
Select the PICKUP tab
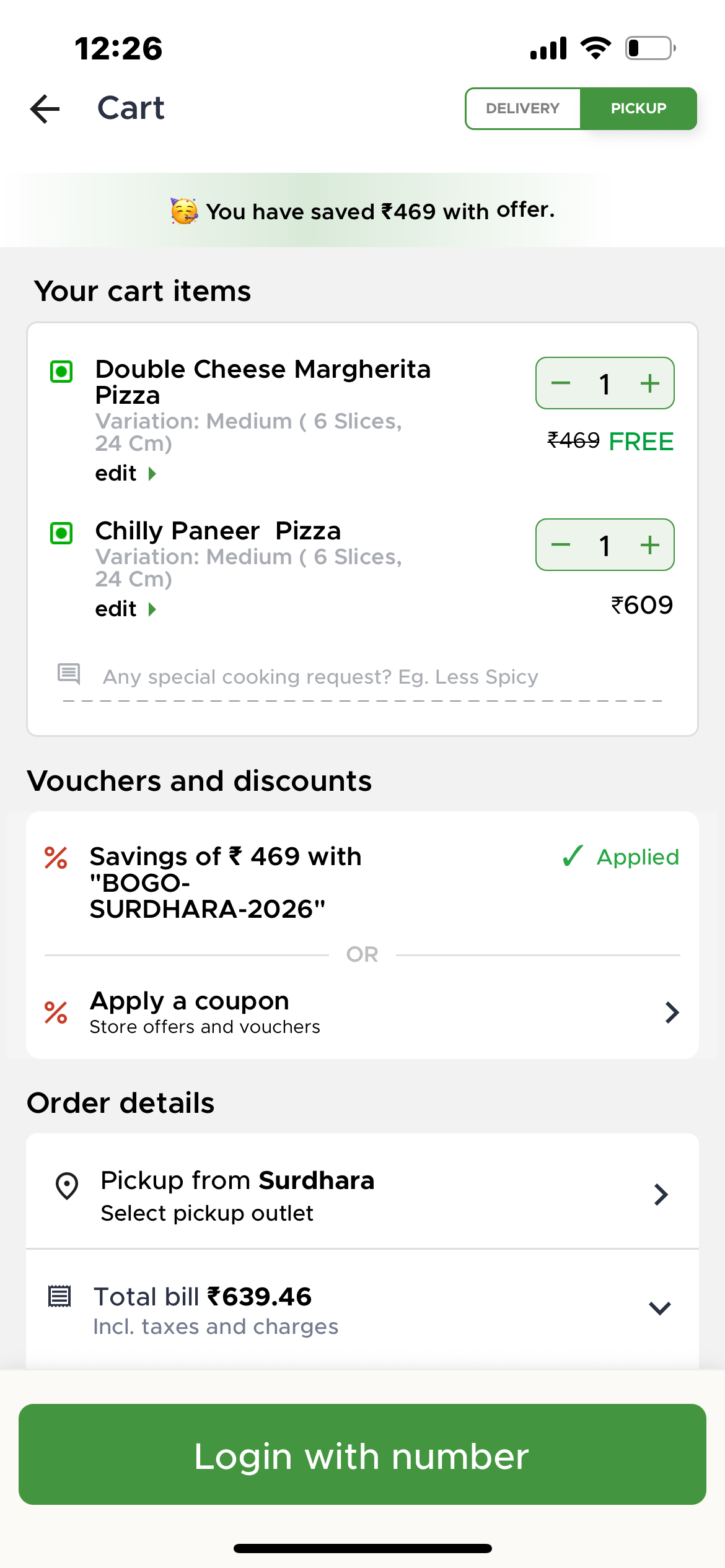(x=638, y=108)
